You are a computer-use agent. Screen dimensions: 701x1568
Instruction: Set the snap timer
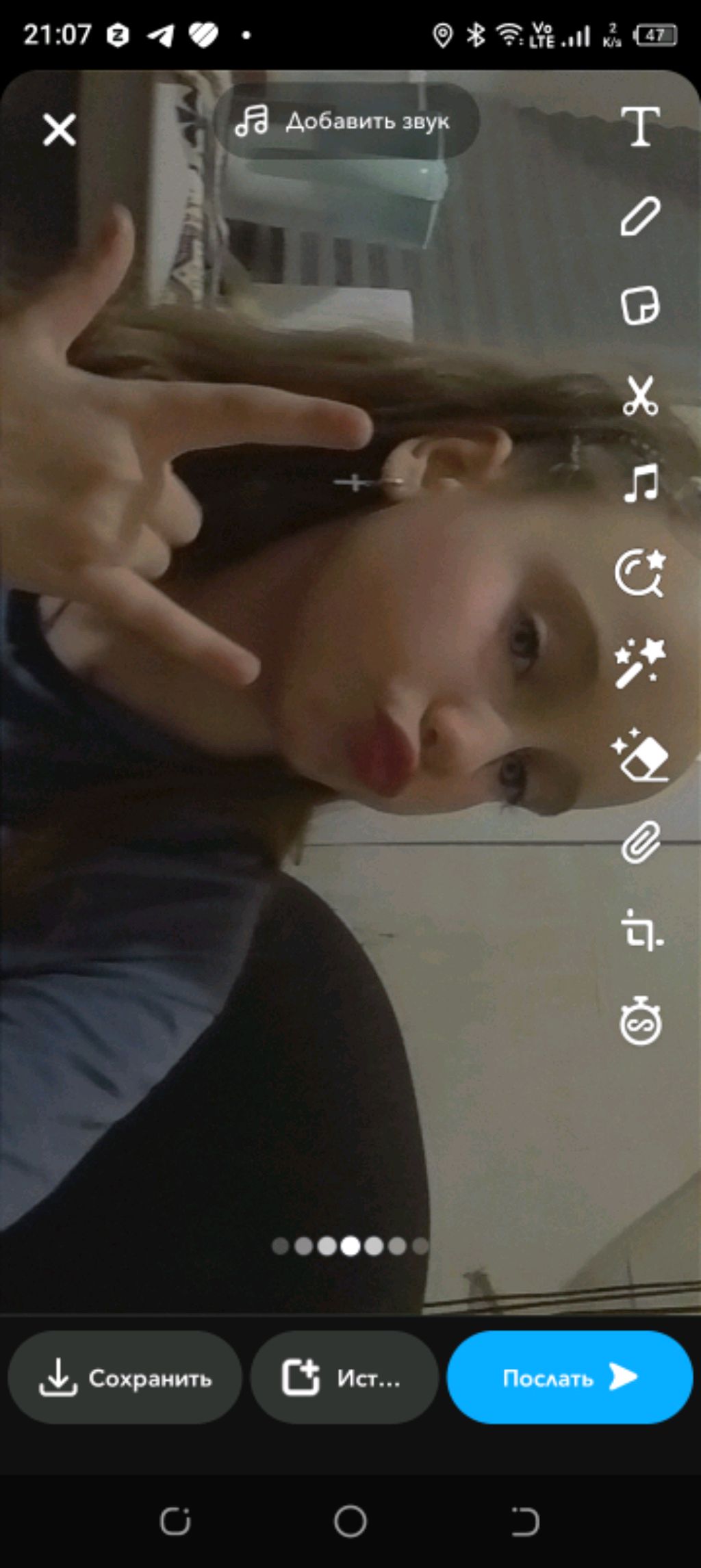[x=640, y=1021]
